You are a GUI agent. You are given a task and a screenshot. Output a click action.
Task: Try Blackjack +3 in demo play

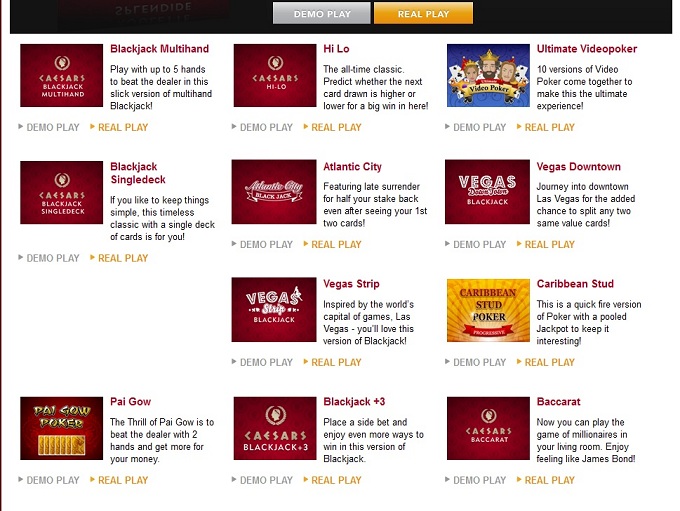point(266,481)
